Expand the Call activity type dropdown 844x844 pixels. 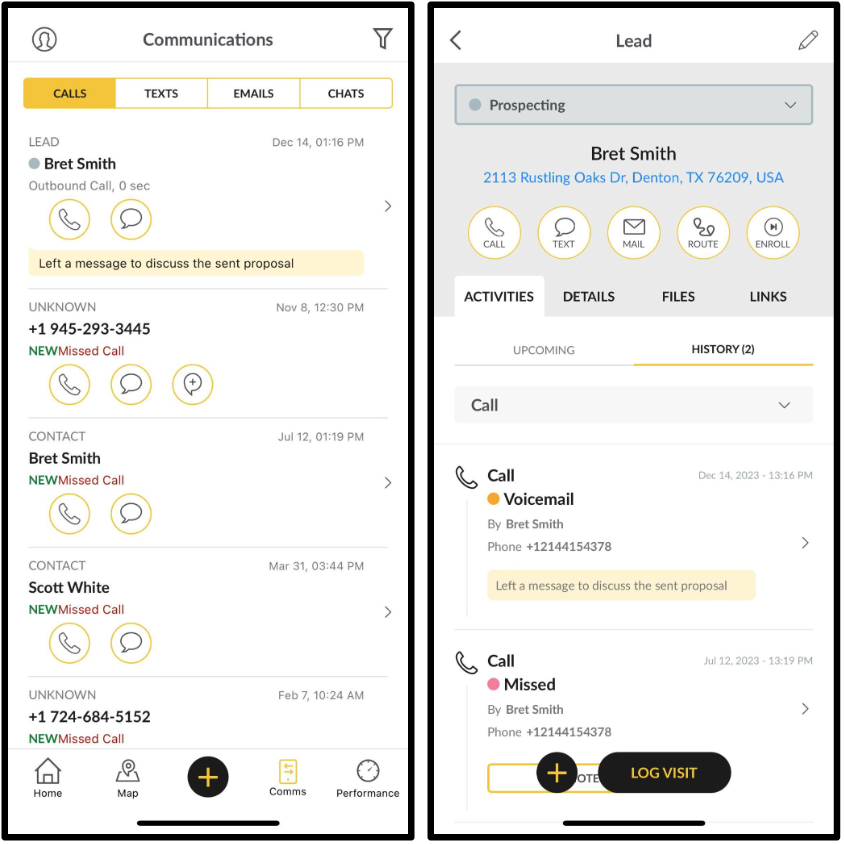[633, 405]
